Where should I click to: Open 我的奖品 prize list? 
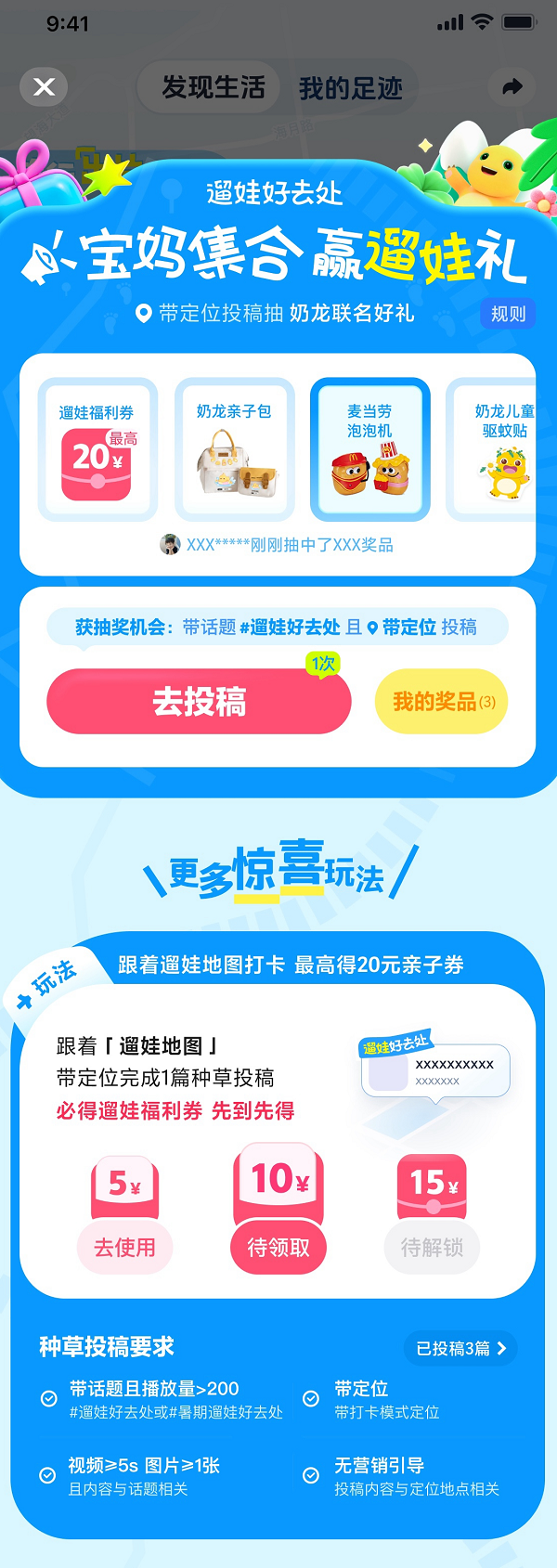pos(442,702)
